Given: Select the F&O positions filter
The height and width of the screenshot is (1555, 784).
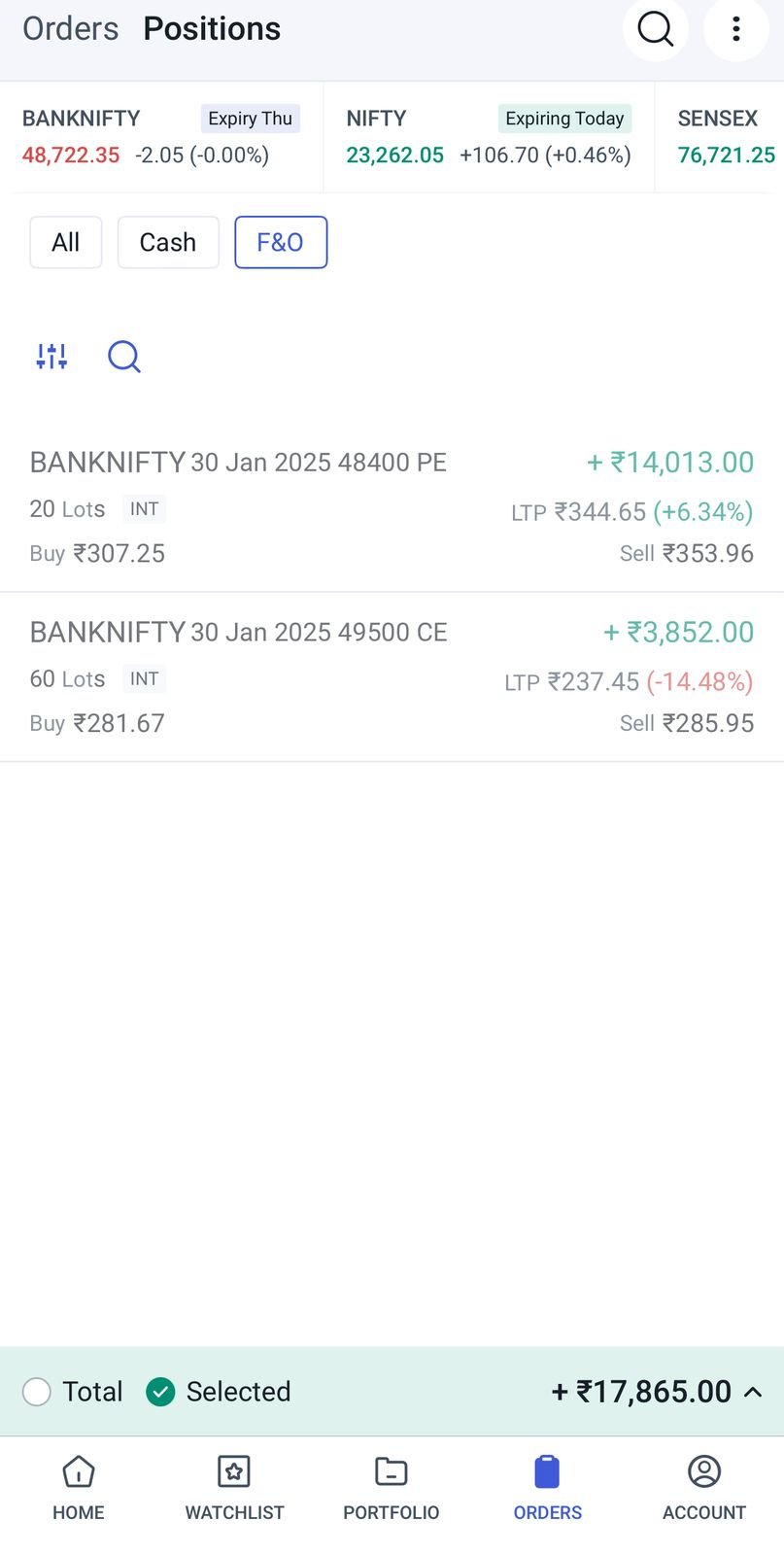Looking at the screenshot, I should [x=281, y=242].
